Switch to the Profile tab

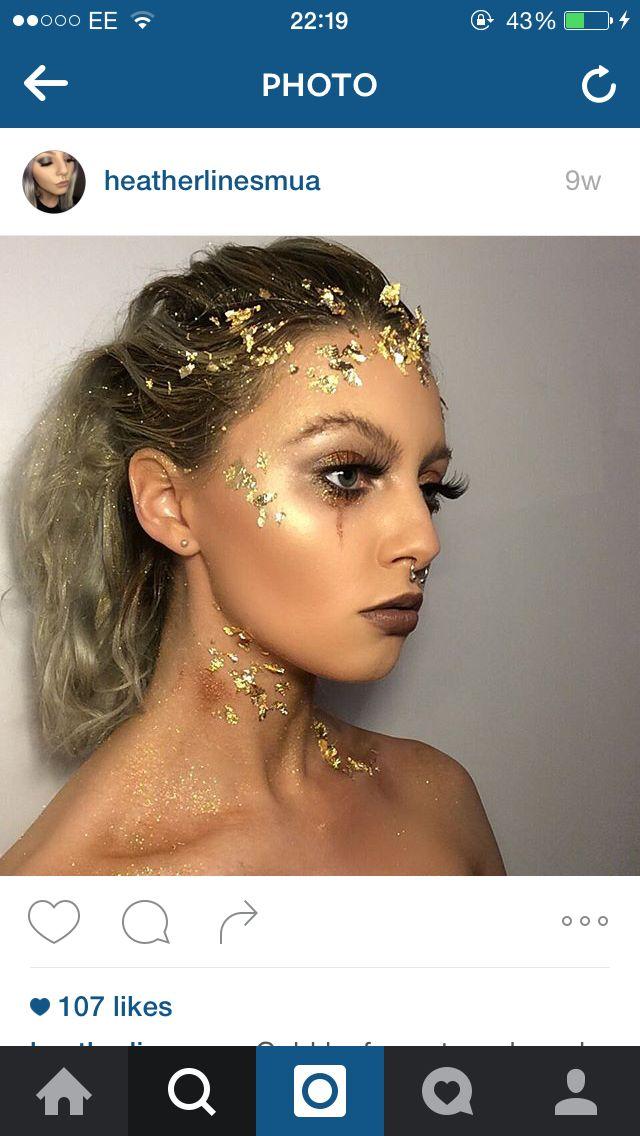click(x=576, y=1091)
